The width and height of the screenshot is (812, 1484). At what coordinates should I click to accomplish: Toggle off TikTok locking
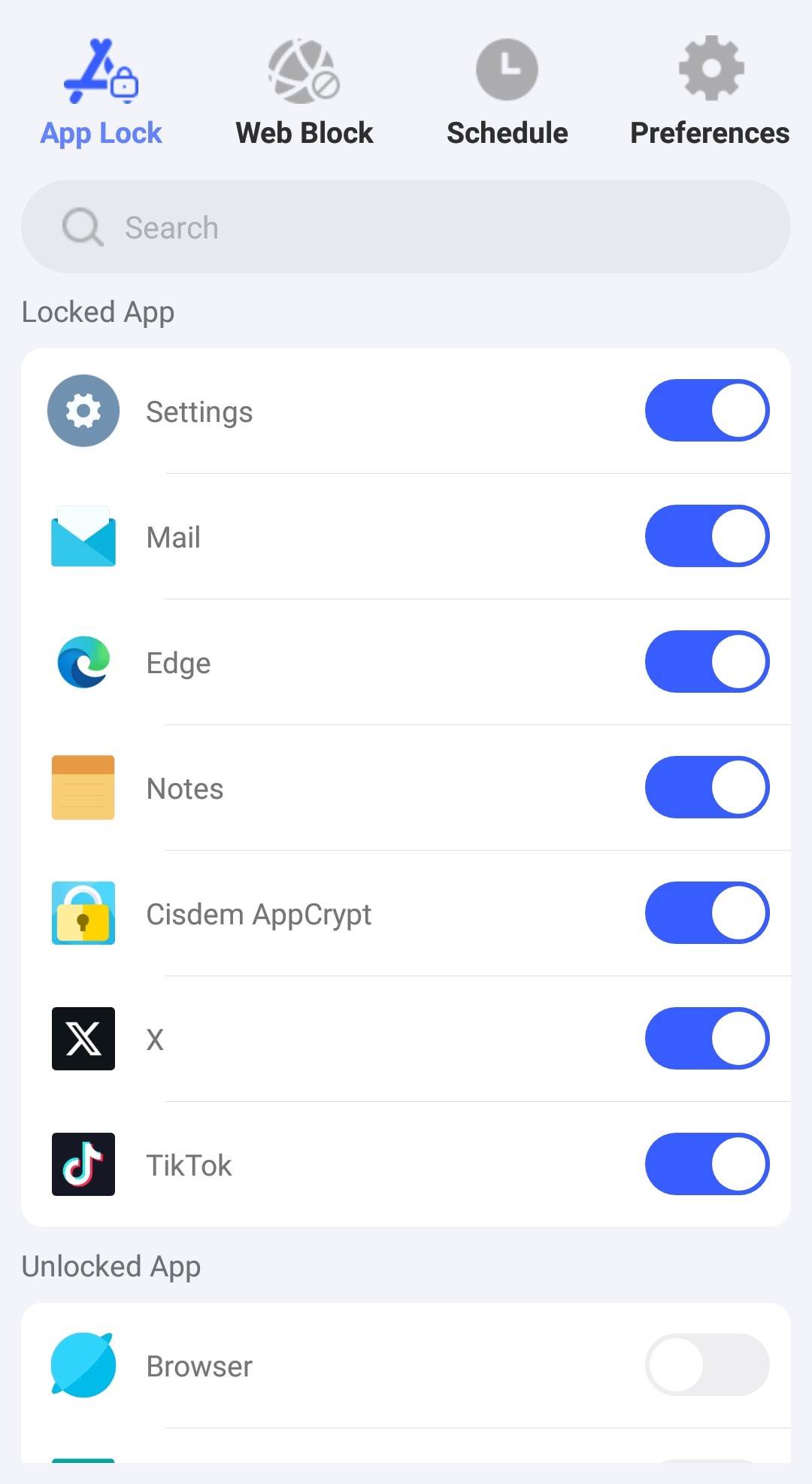pyautogui.click(x=706, y=1164)
